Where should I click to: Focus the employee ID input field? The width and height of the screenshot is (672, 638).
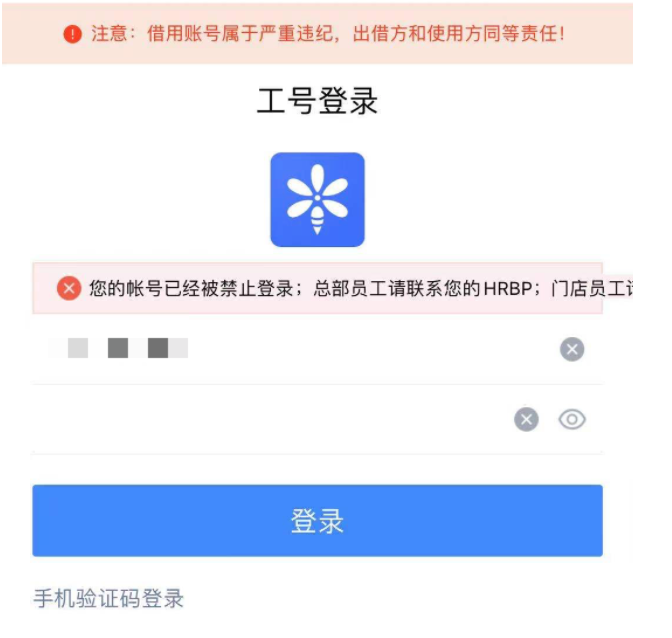pyautogui.click(x=300, y=349)
